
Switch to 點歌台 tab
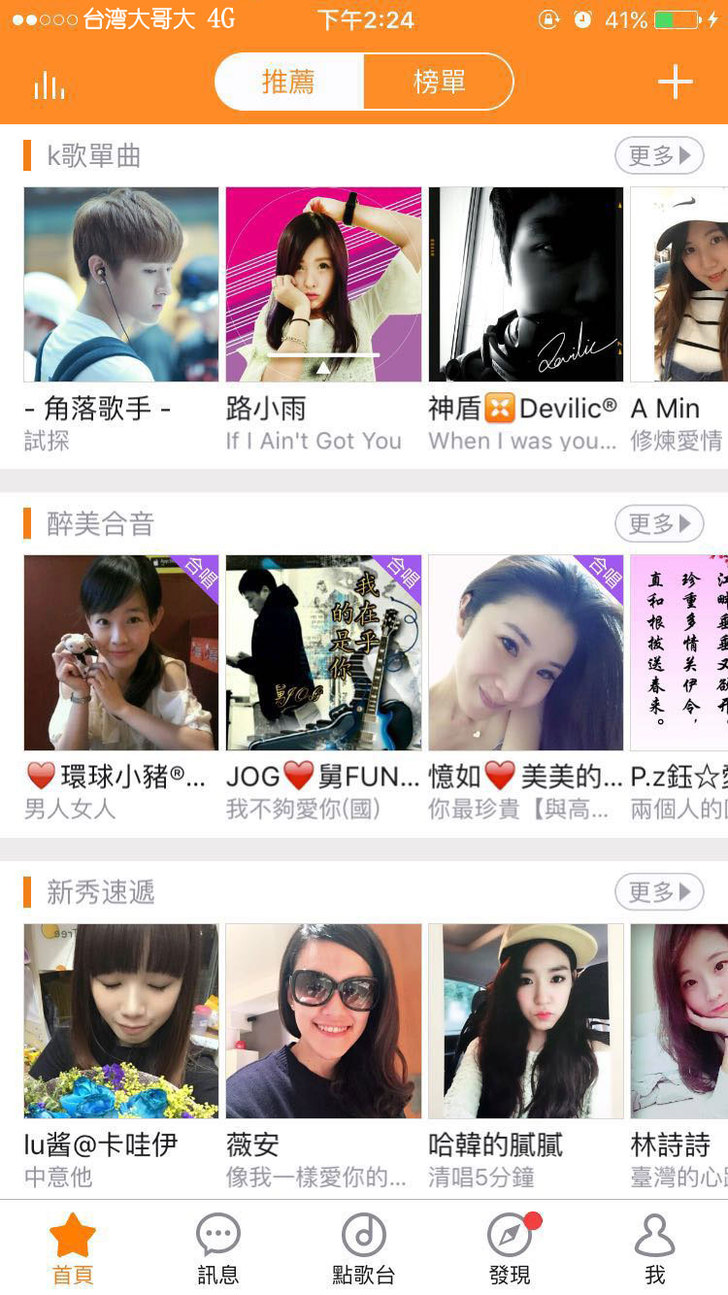pyautogui.click(x=363, y=1248)
